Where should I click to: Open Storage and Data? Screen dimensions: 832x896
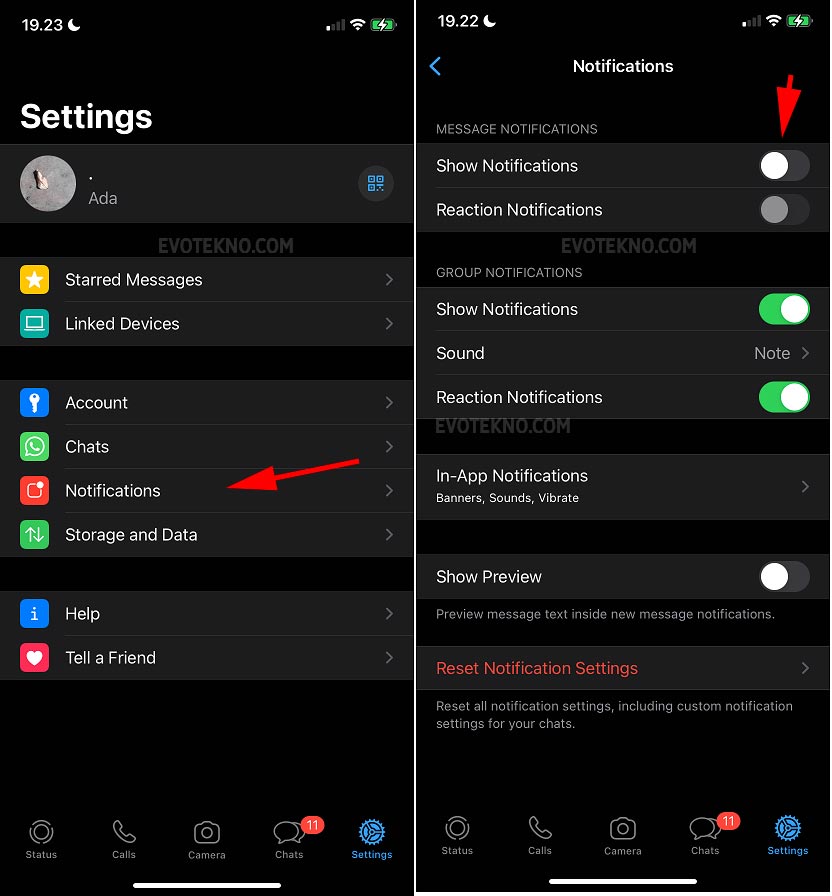206,535
